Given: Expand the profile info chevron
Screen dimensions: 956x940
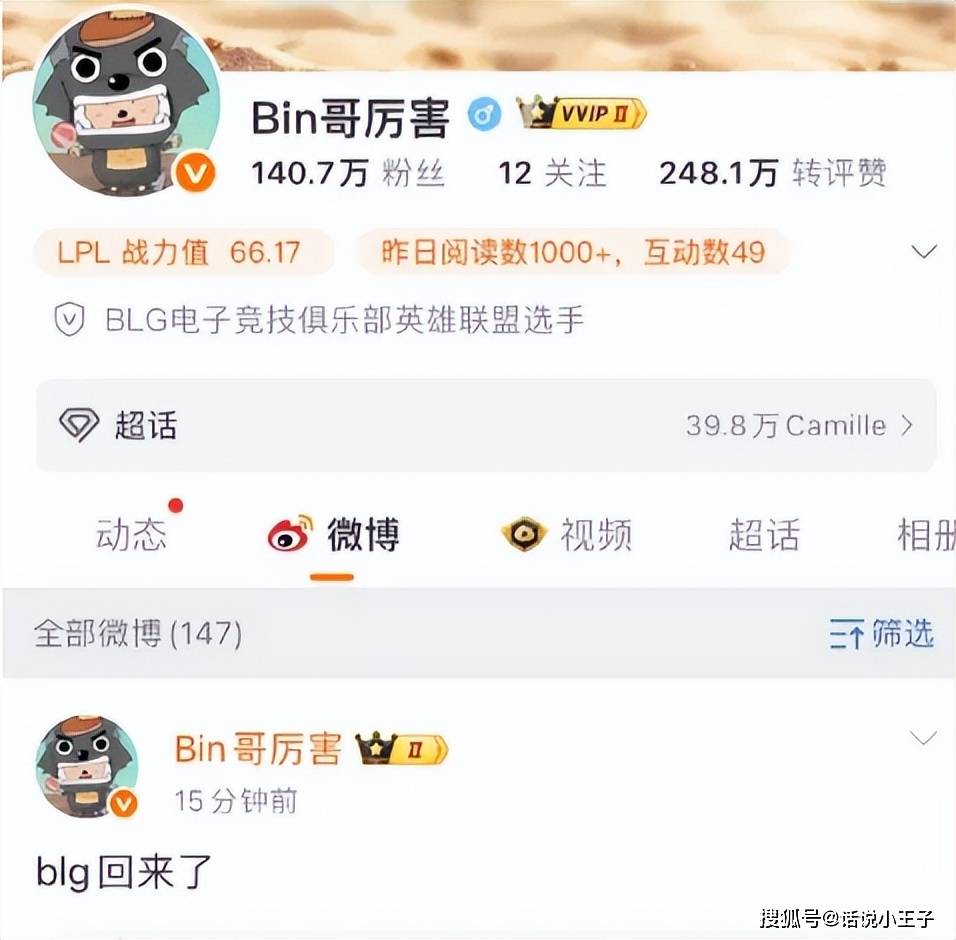Looking at the screenshot, I should (924, 251).
